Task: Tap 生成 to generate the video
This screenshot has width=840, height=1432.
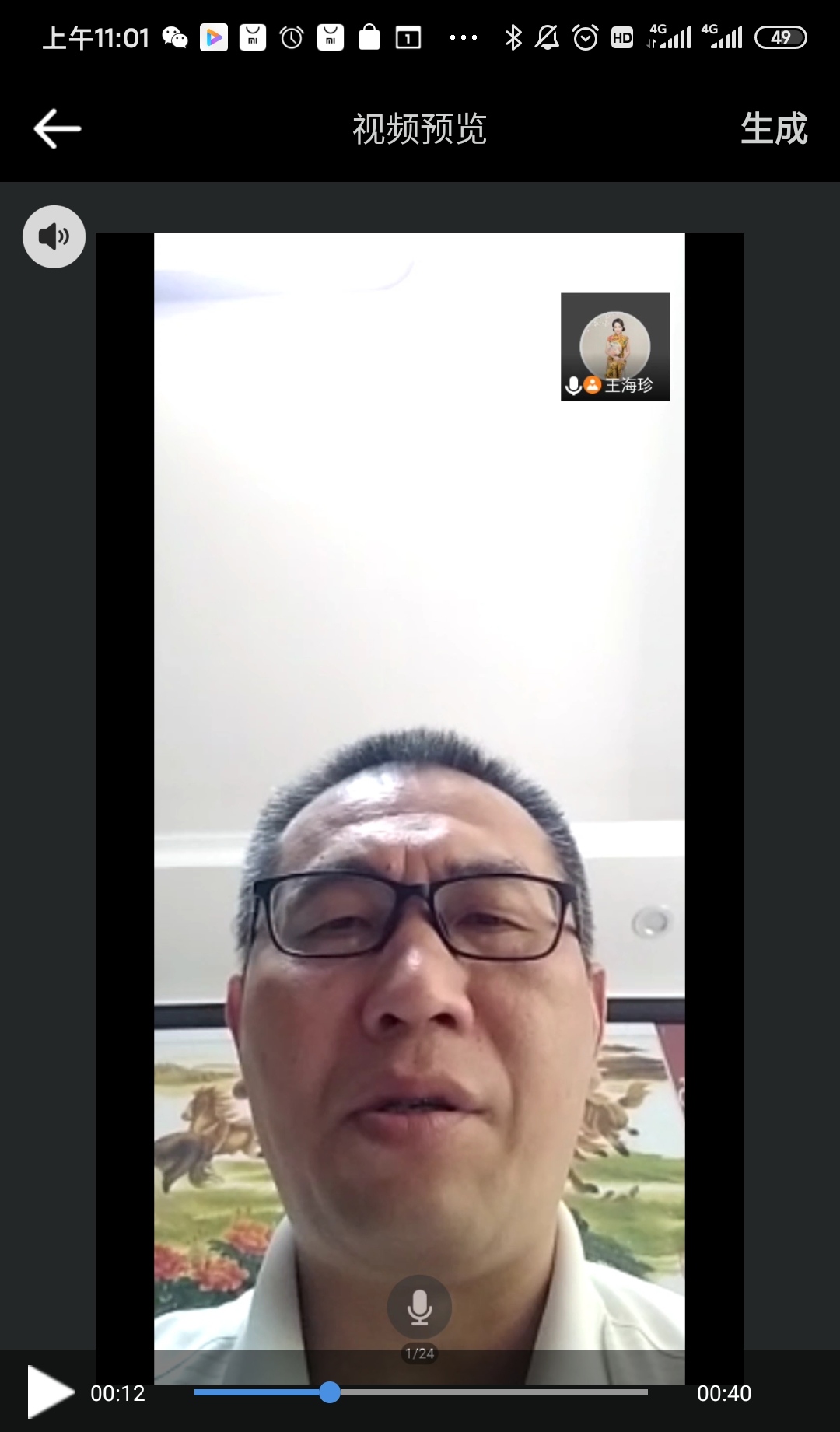Action: click(773, 128)
